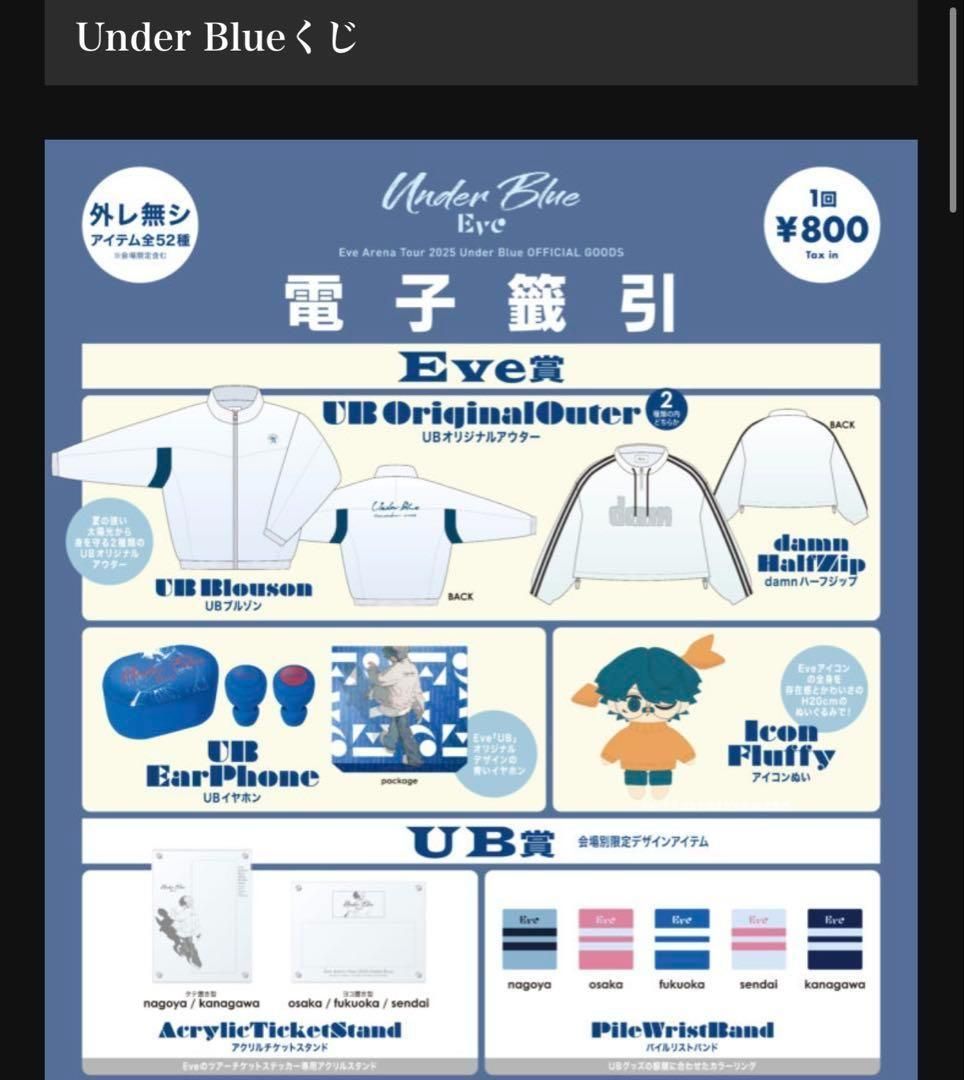964x1080 pixels.
Task: Open the Under Blue lottery goods poster image
Action: coord(480,610)
